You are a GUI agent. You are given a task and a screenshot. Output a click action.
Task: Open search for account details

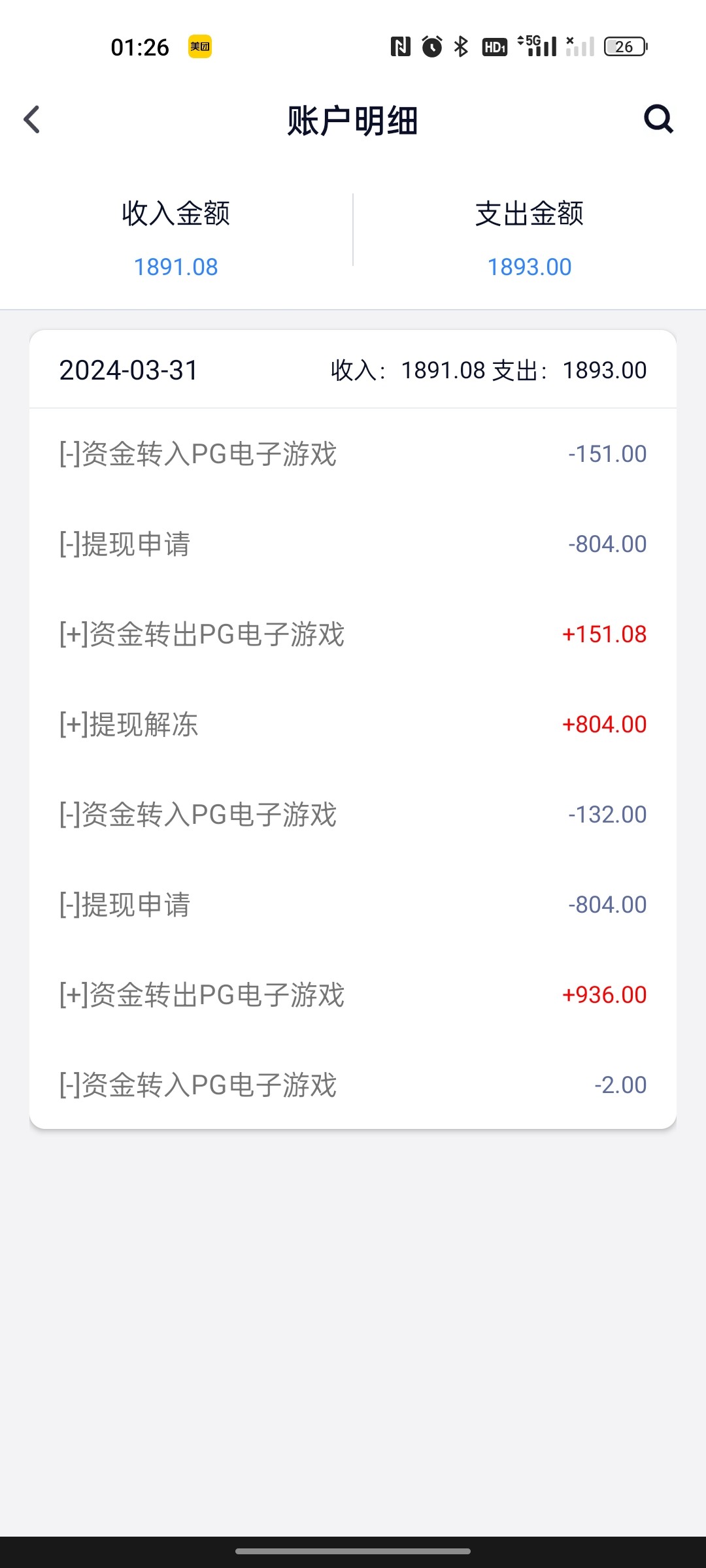(658, 119)
